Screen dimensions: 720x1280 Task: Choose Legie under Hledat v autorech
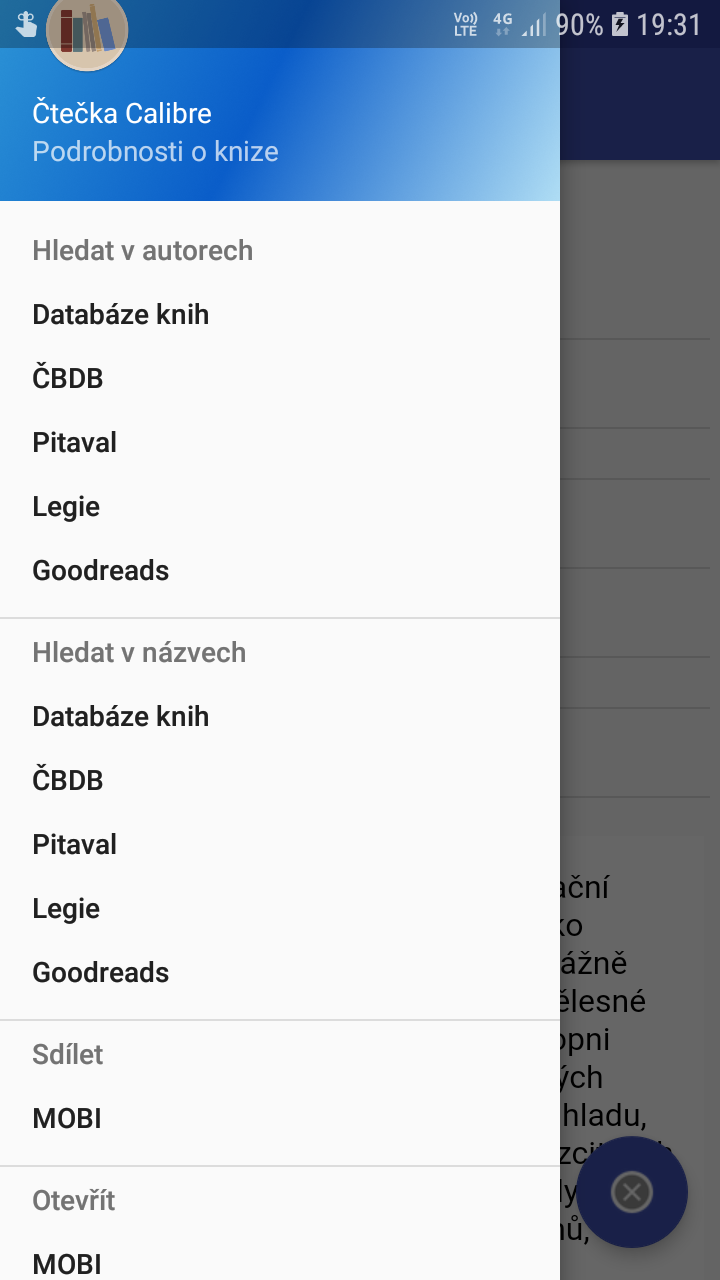(280, 506)
